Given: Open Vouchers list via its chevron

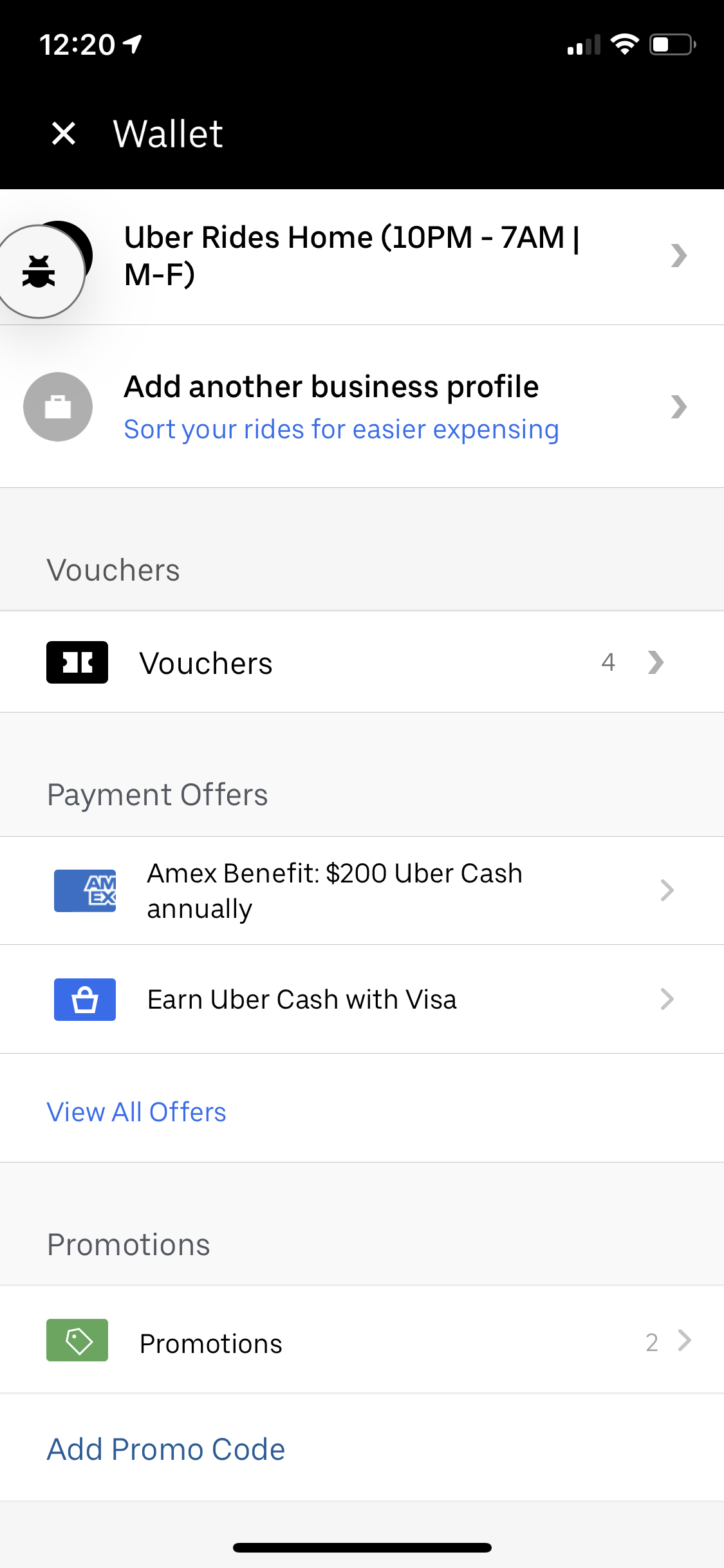Looking at the screenshot, I should pyautogui.click(x=656, y=662).
